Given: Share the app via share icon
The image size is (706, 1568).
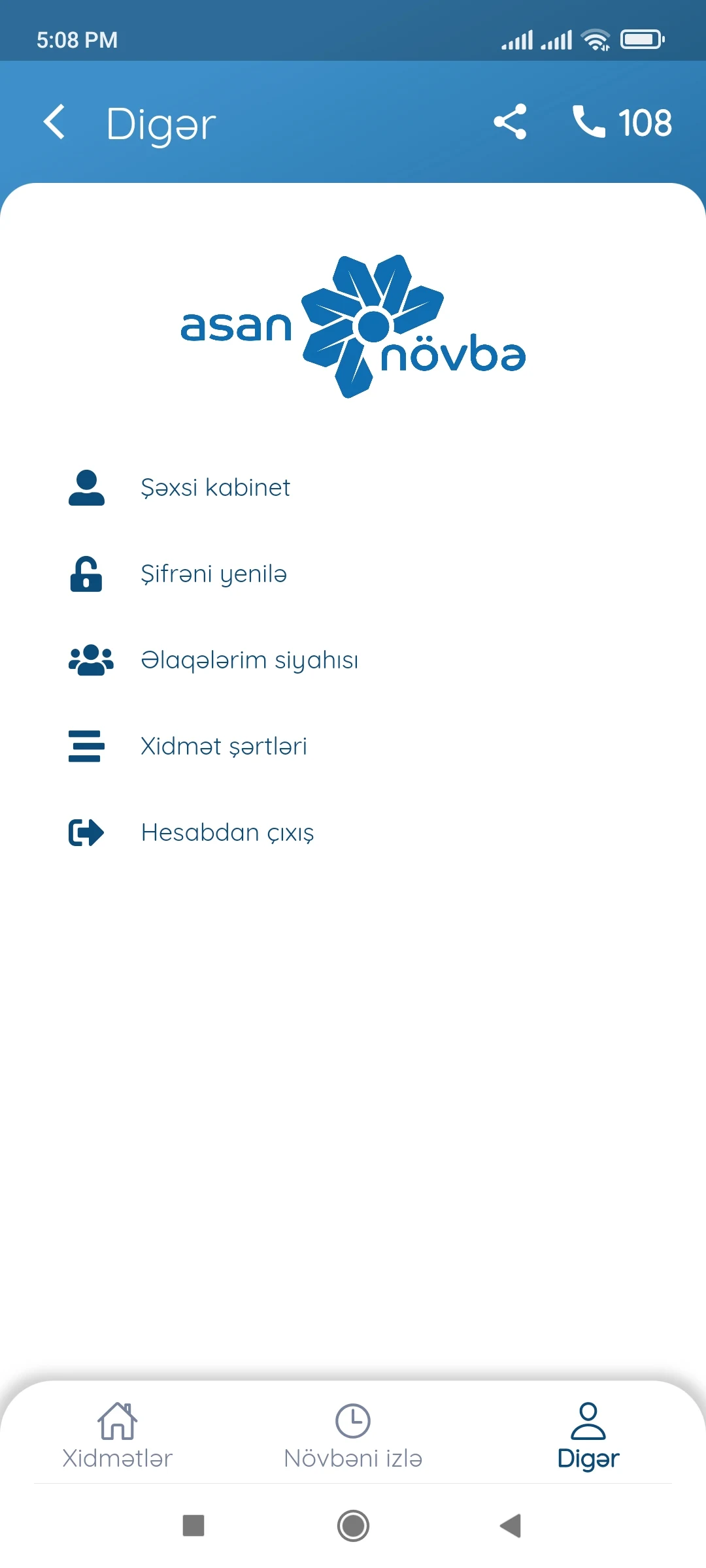Looking at the screenshot, I should pyautogui.click(x=510, y=122).
